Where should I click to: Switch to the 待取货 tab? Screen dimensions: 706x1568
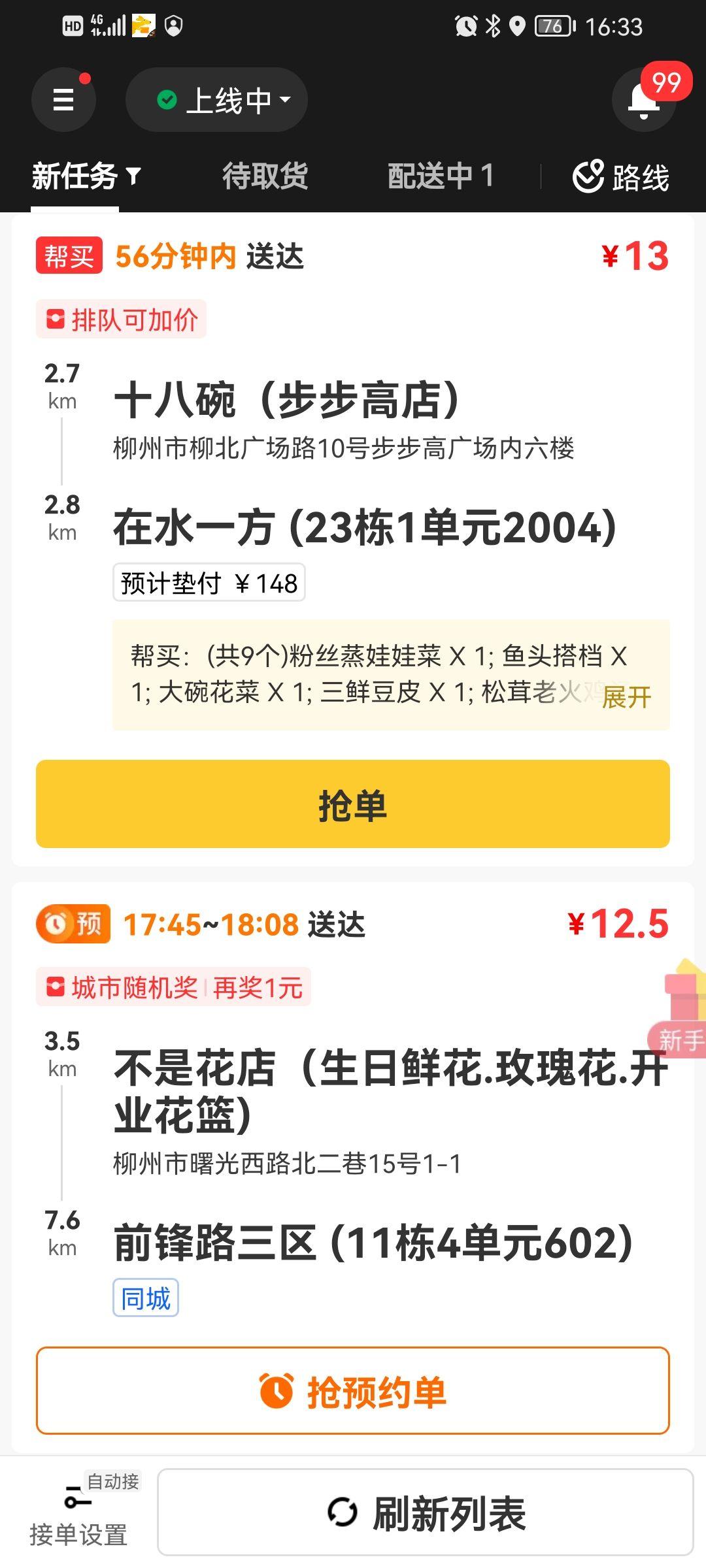click(265, 176)
